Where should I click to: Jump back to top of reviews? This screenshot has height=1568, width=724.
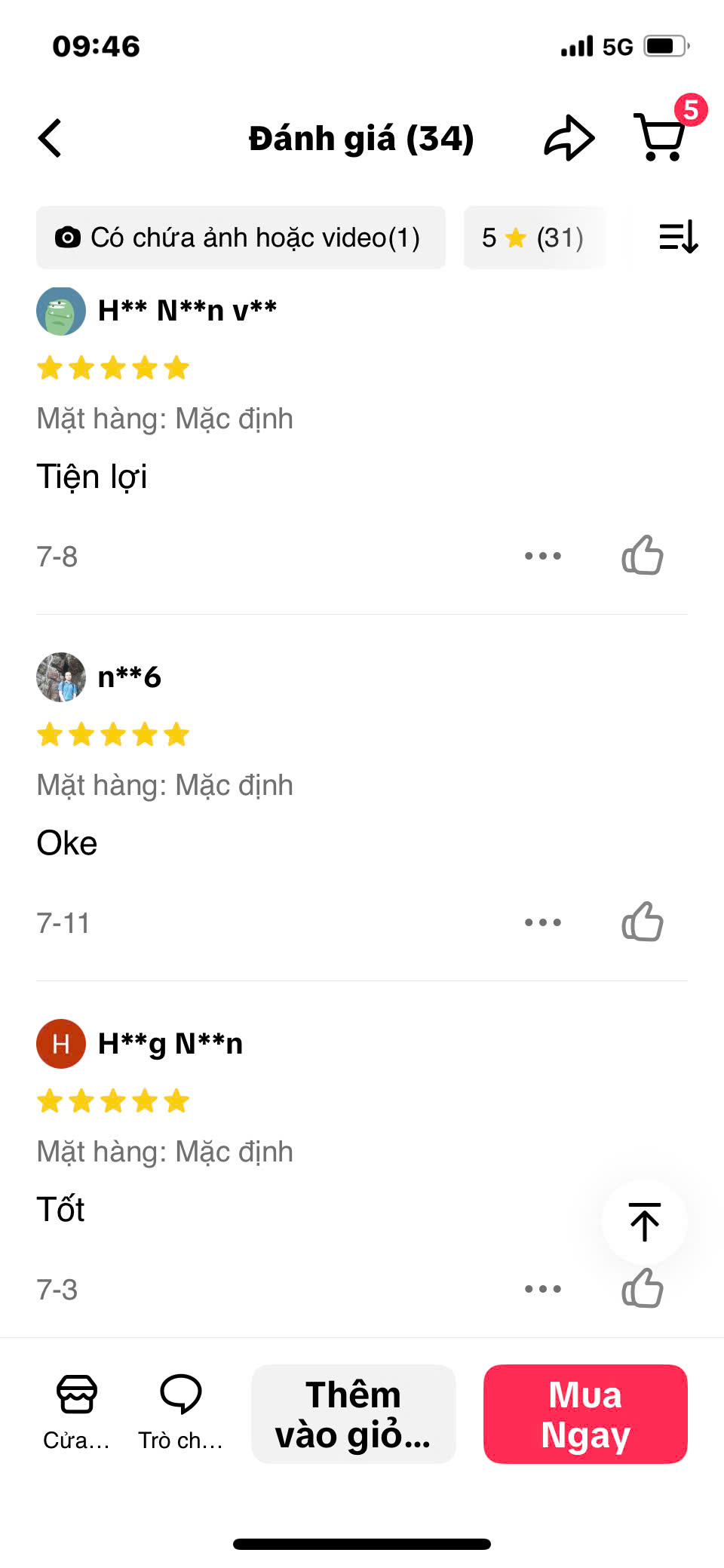click(x=644, y=1222)
